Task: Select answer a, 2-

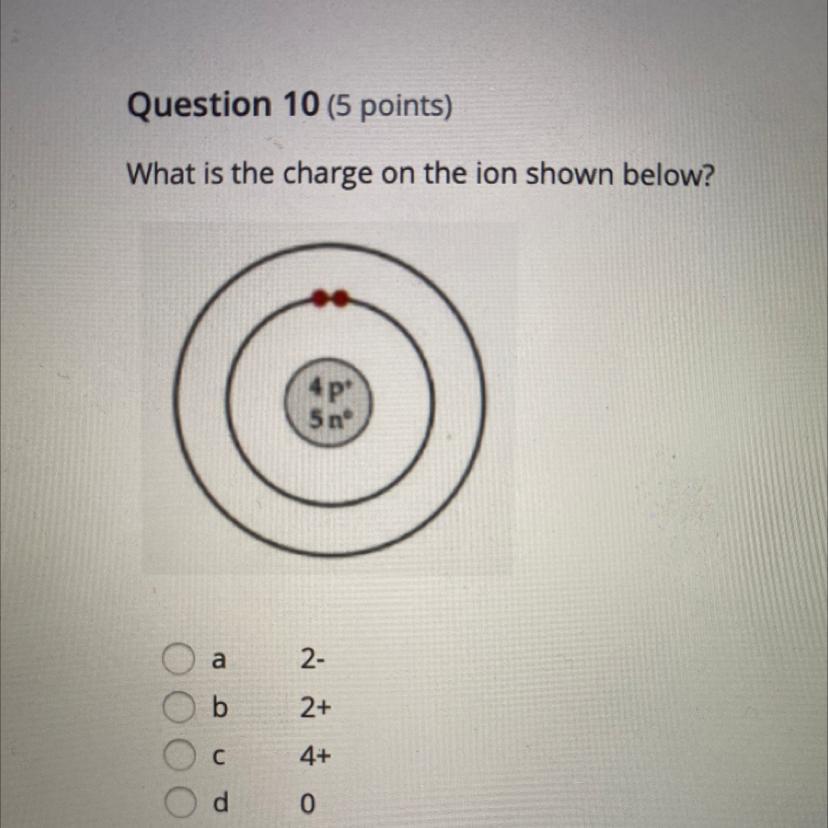Action: (x=176, y=661)
